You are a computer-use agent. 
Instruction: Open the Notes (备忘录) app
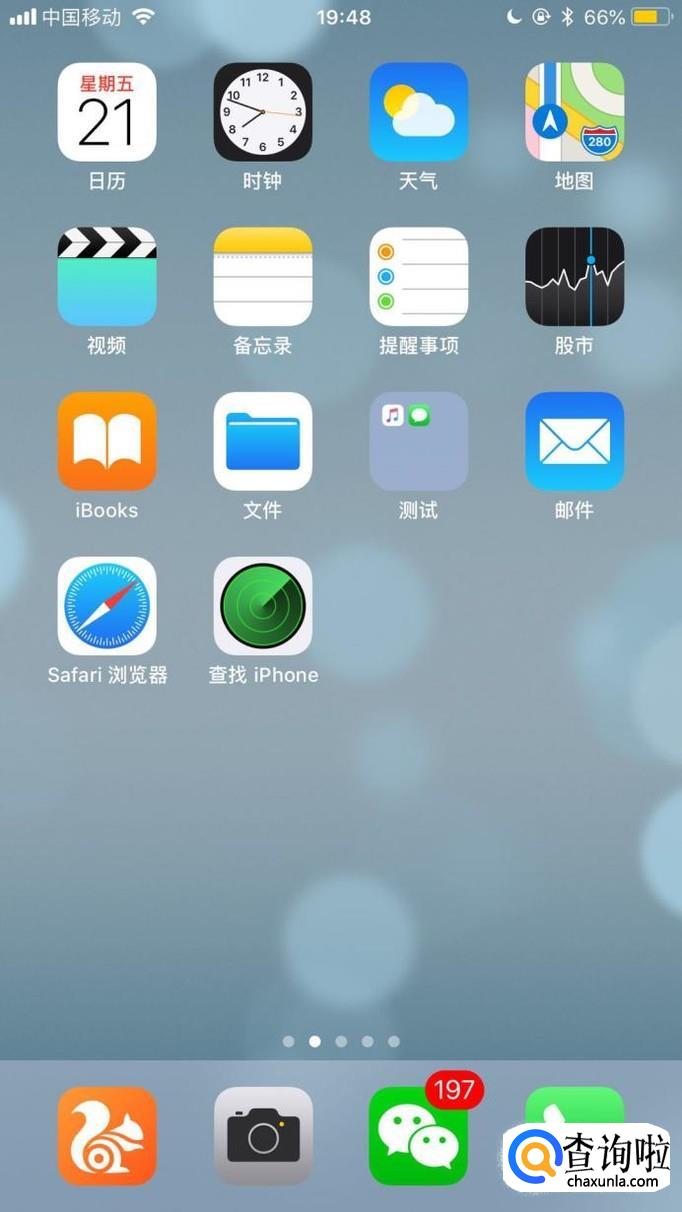[263, 277]
